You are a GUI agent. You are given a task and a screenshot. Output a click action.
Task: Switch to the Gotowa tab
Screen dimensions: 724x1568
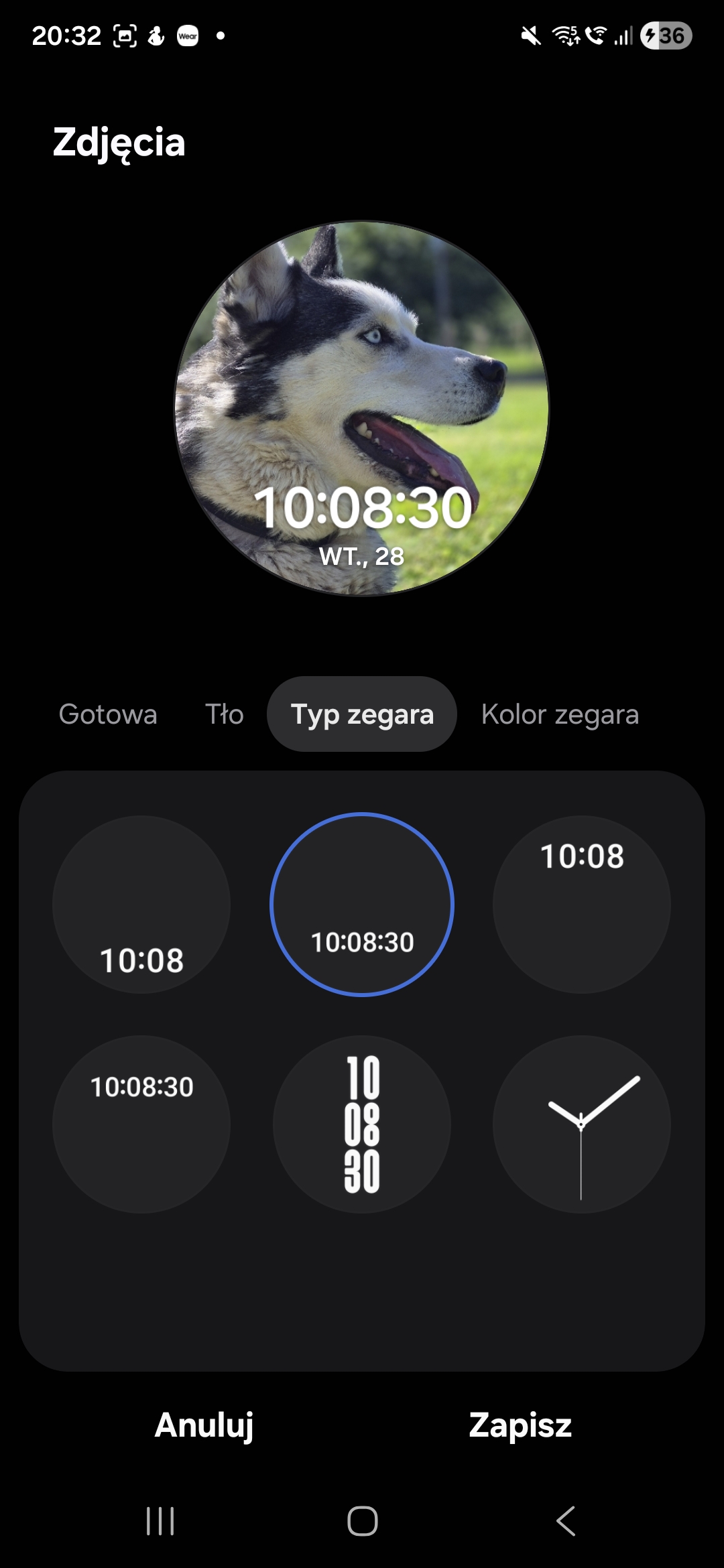(x=108, y=714)
